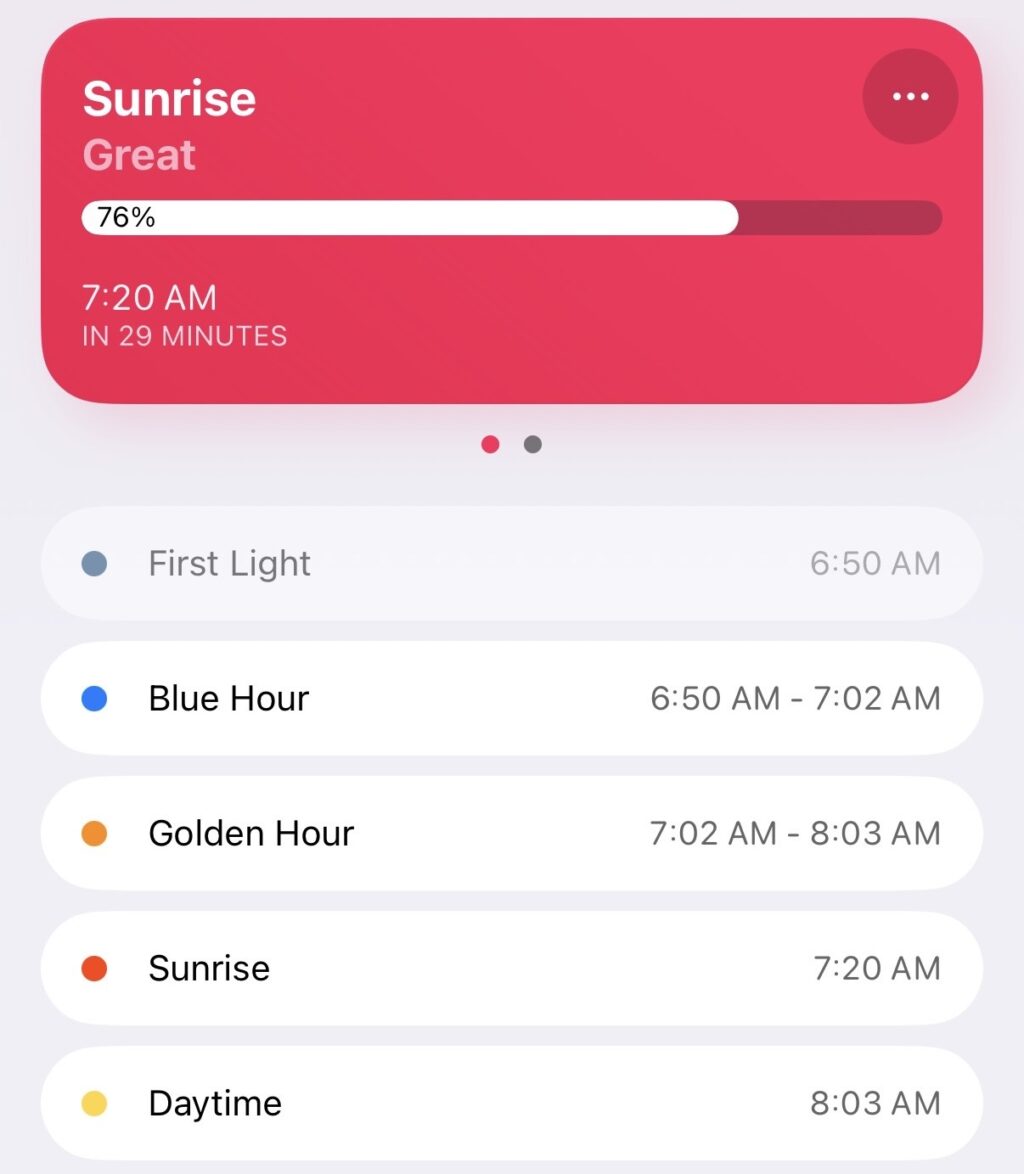1024x1174 pixels.
Task: Open the First Light row
Action: [511, 563]
